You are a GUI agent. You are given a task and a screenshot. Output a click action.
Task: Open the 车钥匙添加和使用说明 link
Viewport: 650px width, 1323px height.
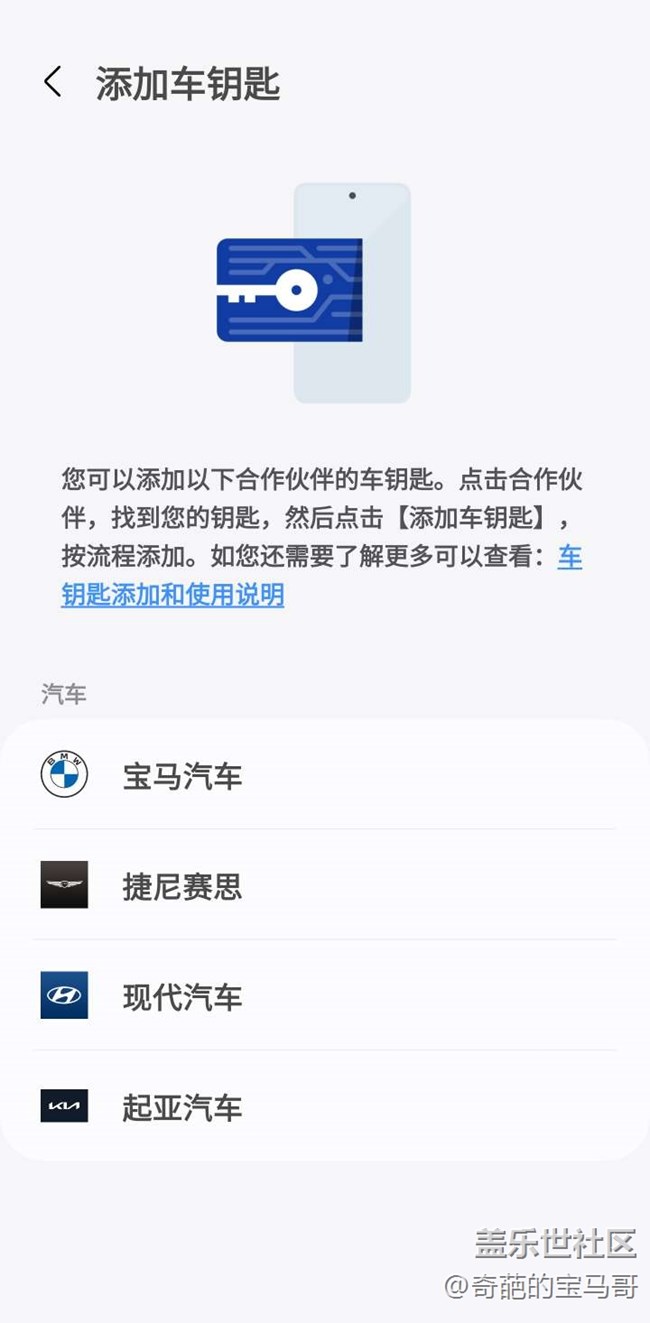[x=172, y=595]
